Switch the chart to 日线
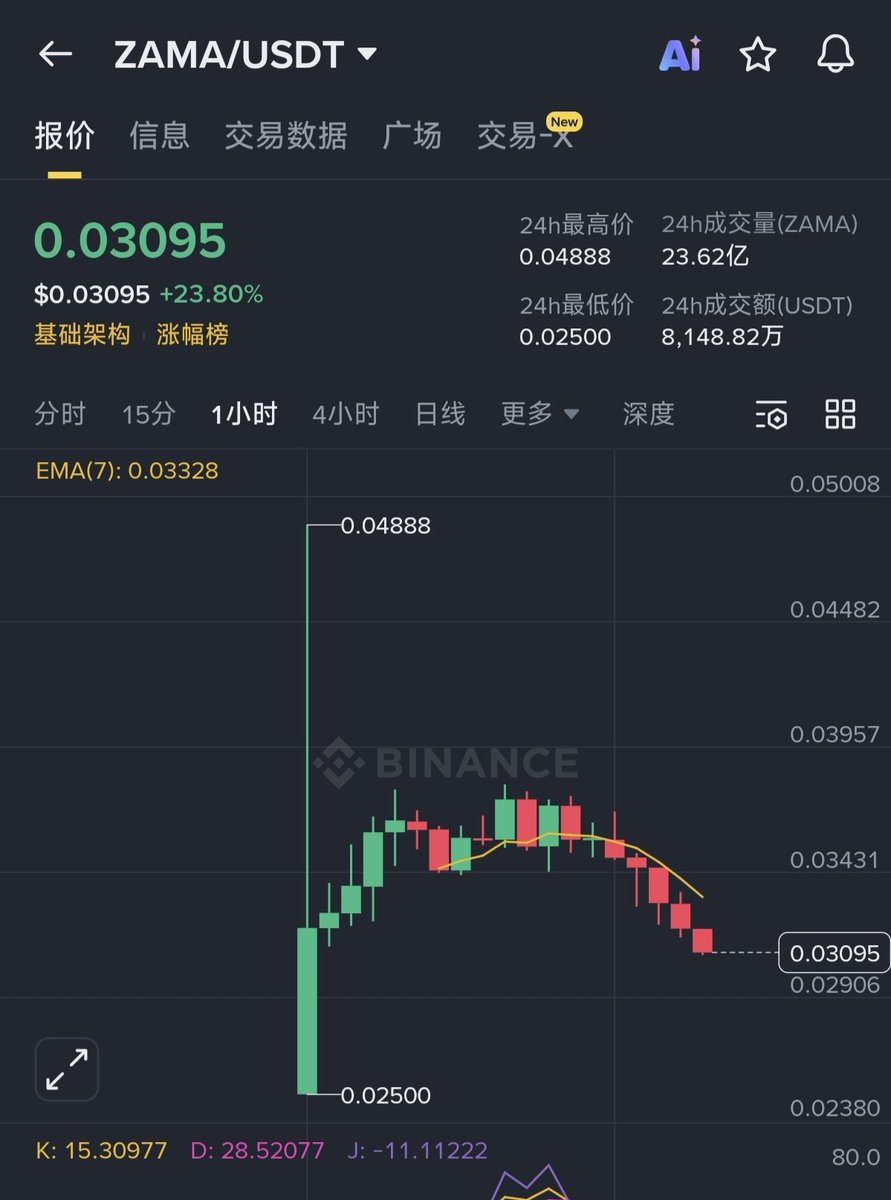This screenshot has width=891, height=1200. click(x=440, y=414)
